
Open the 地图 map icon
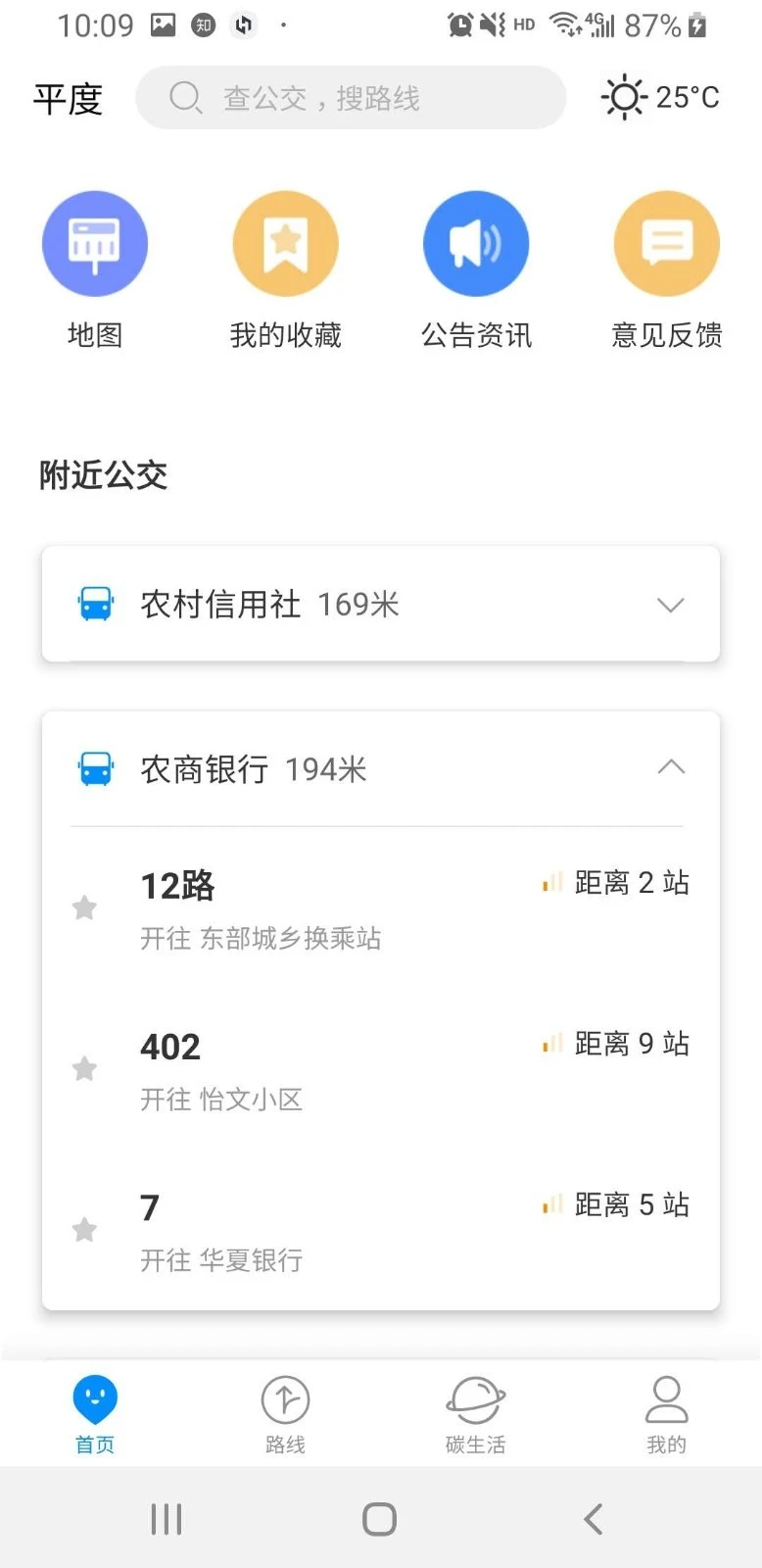95,243
